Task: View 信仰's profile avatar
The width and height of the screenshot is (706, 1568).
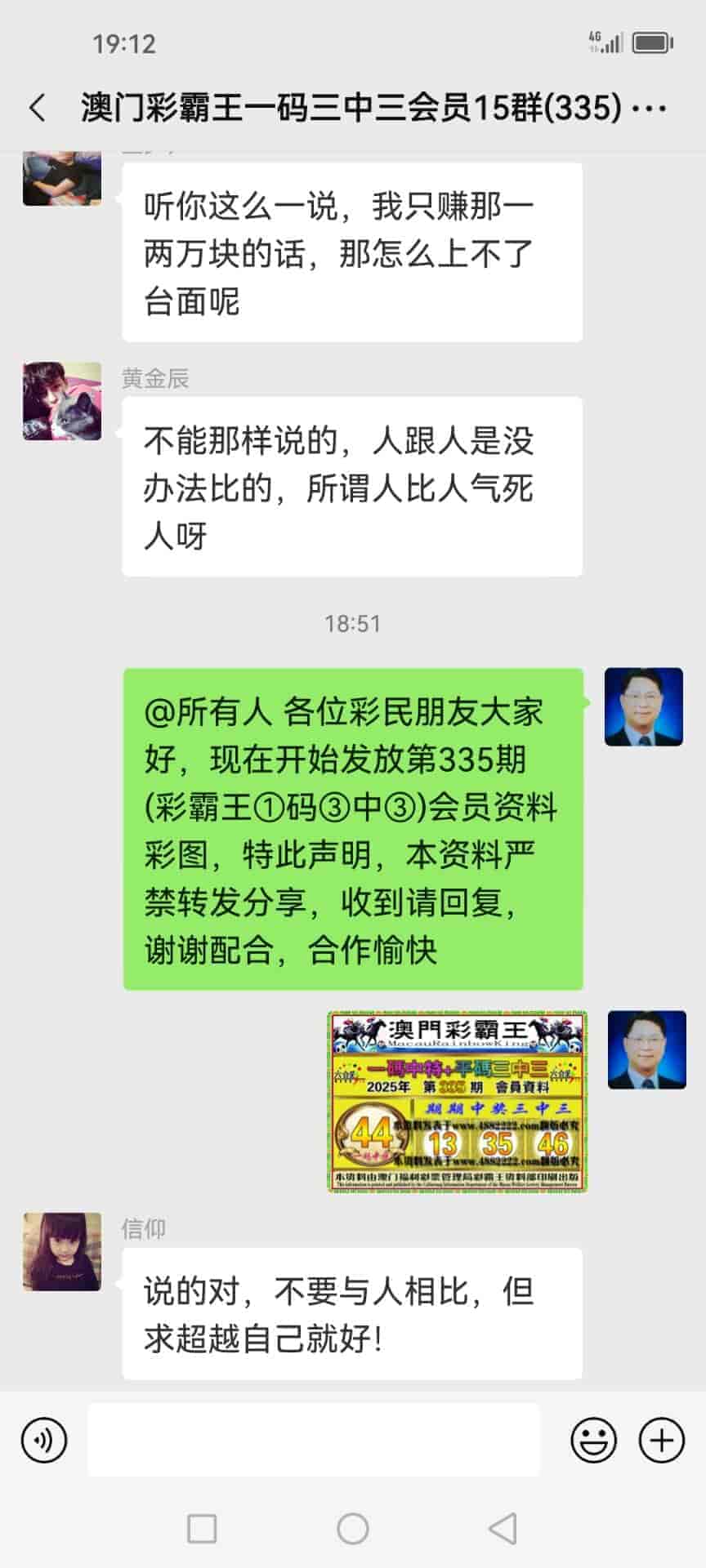Action: 62,1251
